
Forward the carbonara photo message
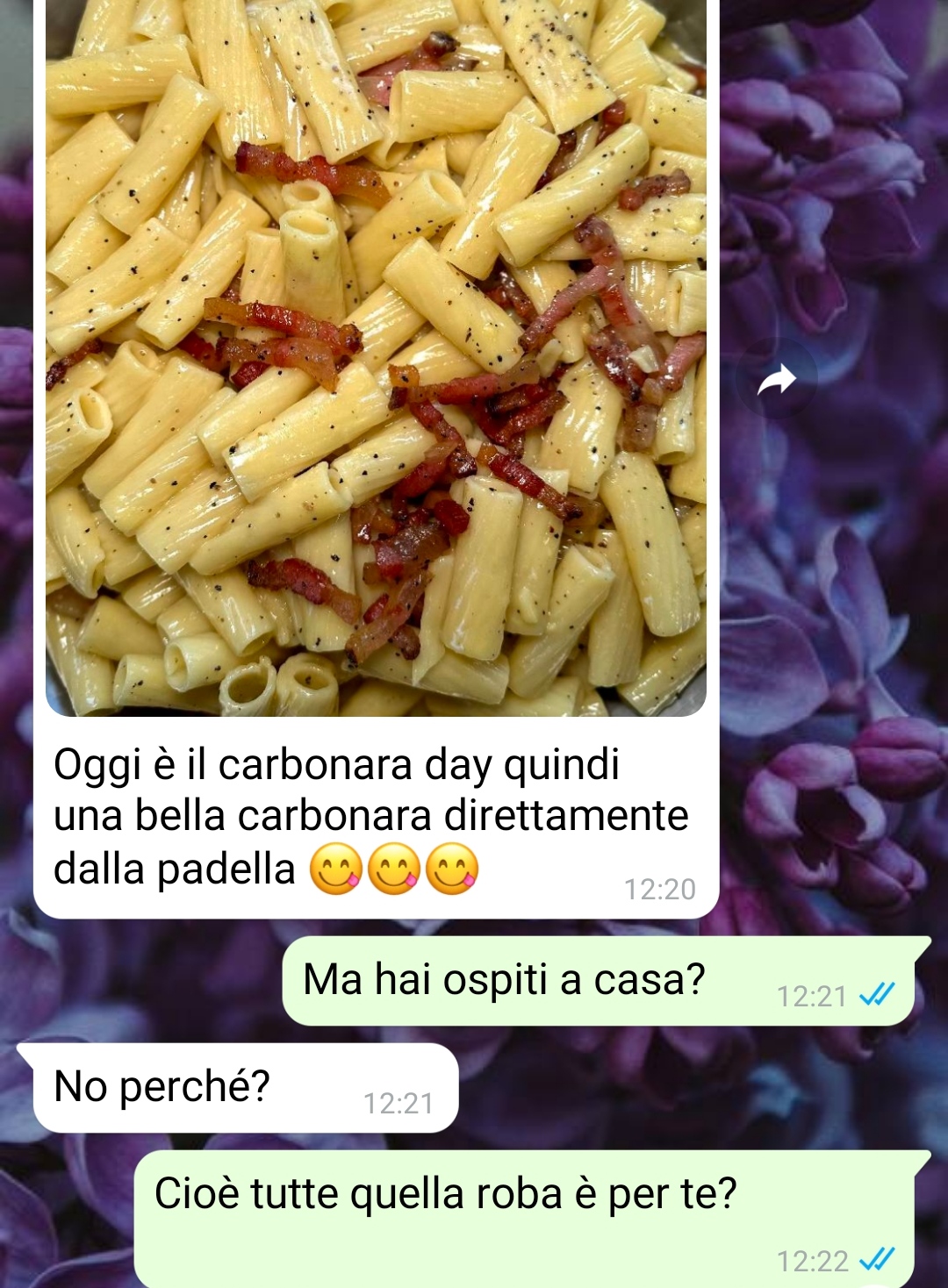pyautogui.click(x=776, y=380)
